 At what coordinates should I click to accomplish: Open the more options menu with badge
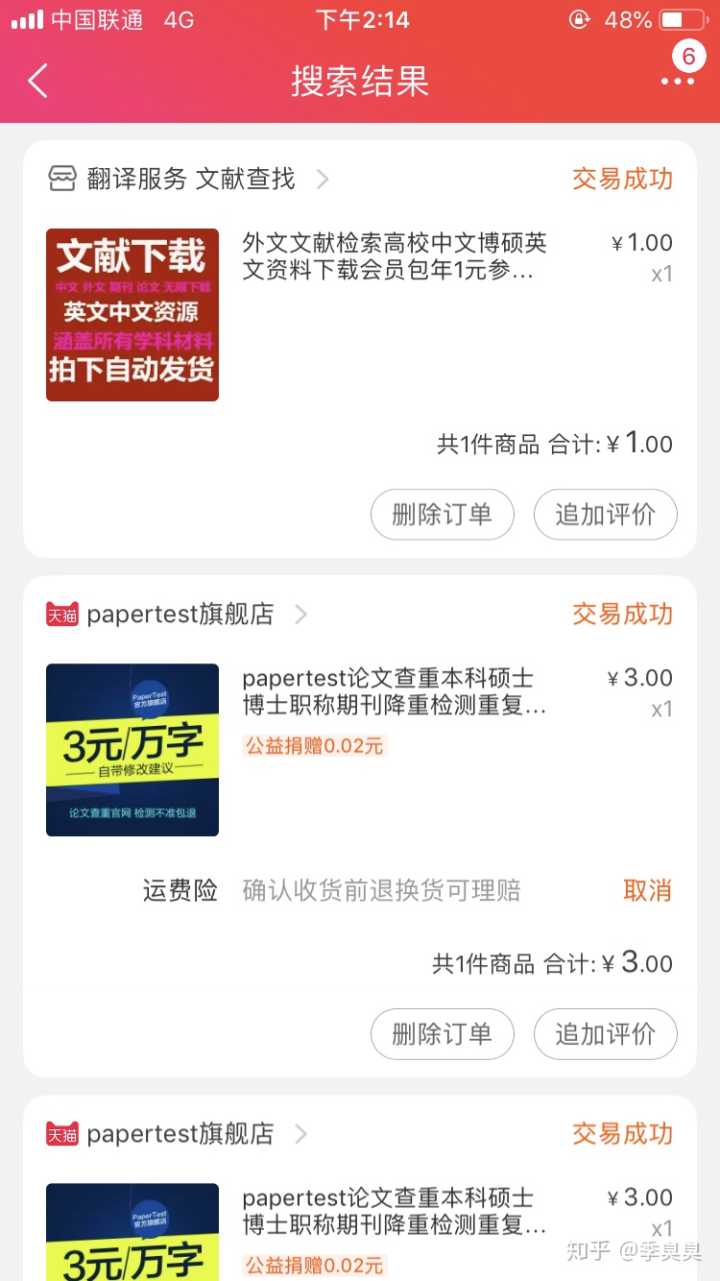coord(677,80)
